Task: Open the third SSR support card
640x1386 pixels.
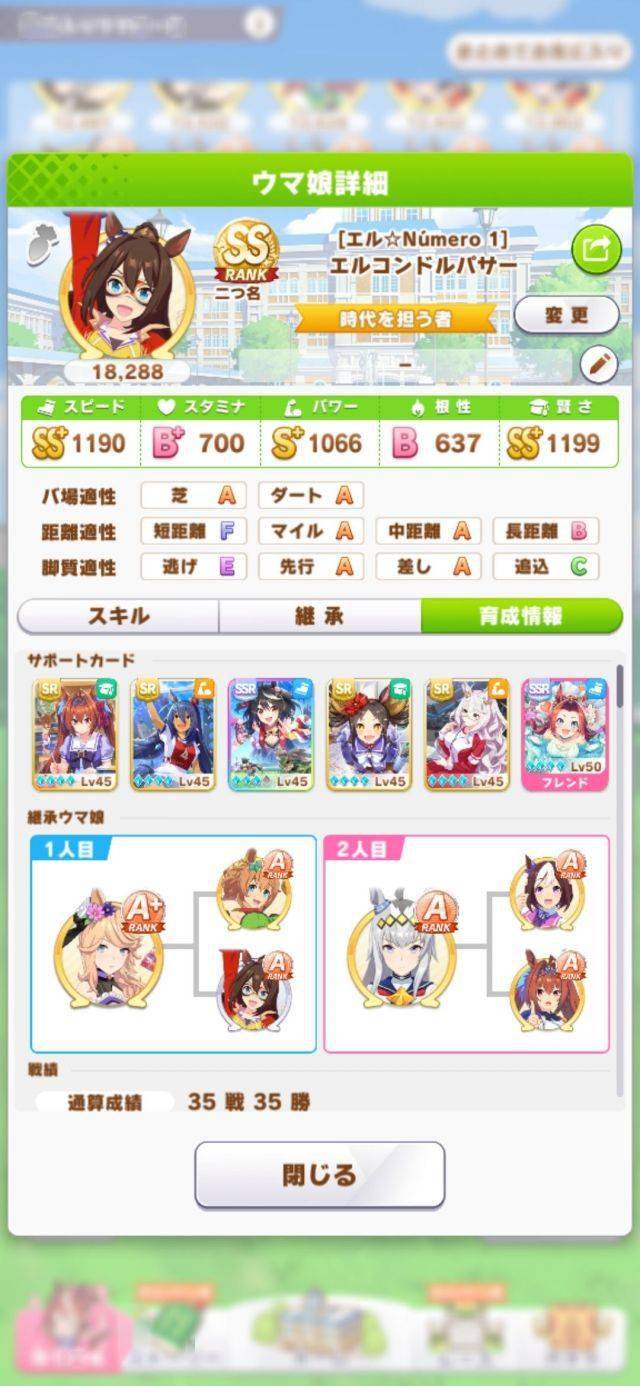Action: (x=270, y=734)
